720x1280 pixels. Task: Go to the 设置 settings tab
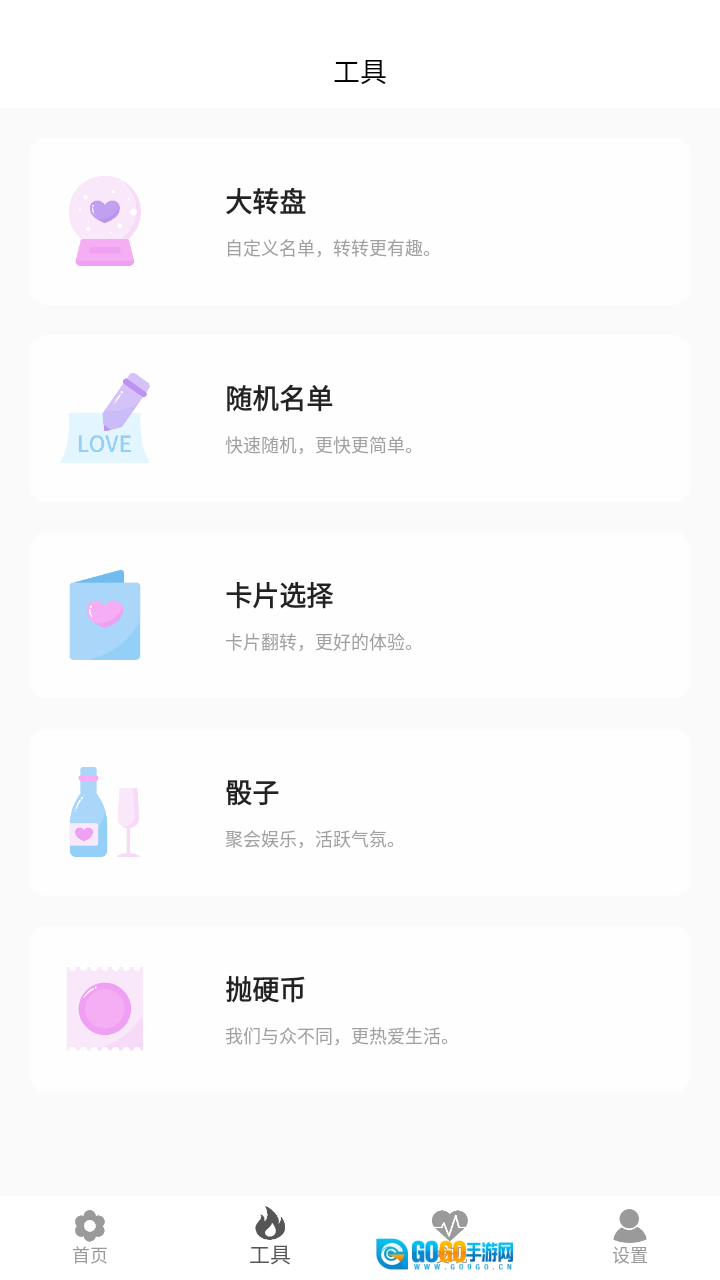630,1237
